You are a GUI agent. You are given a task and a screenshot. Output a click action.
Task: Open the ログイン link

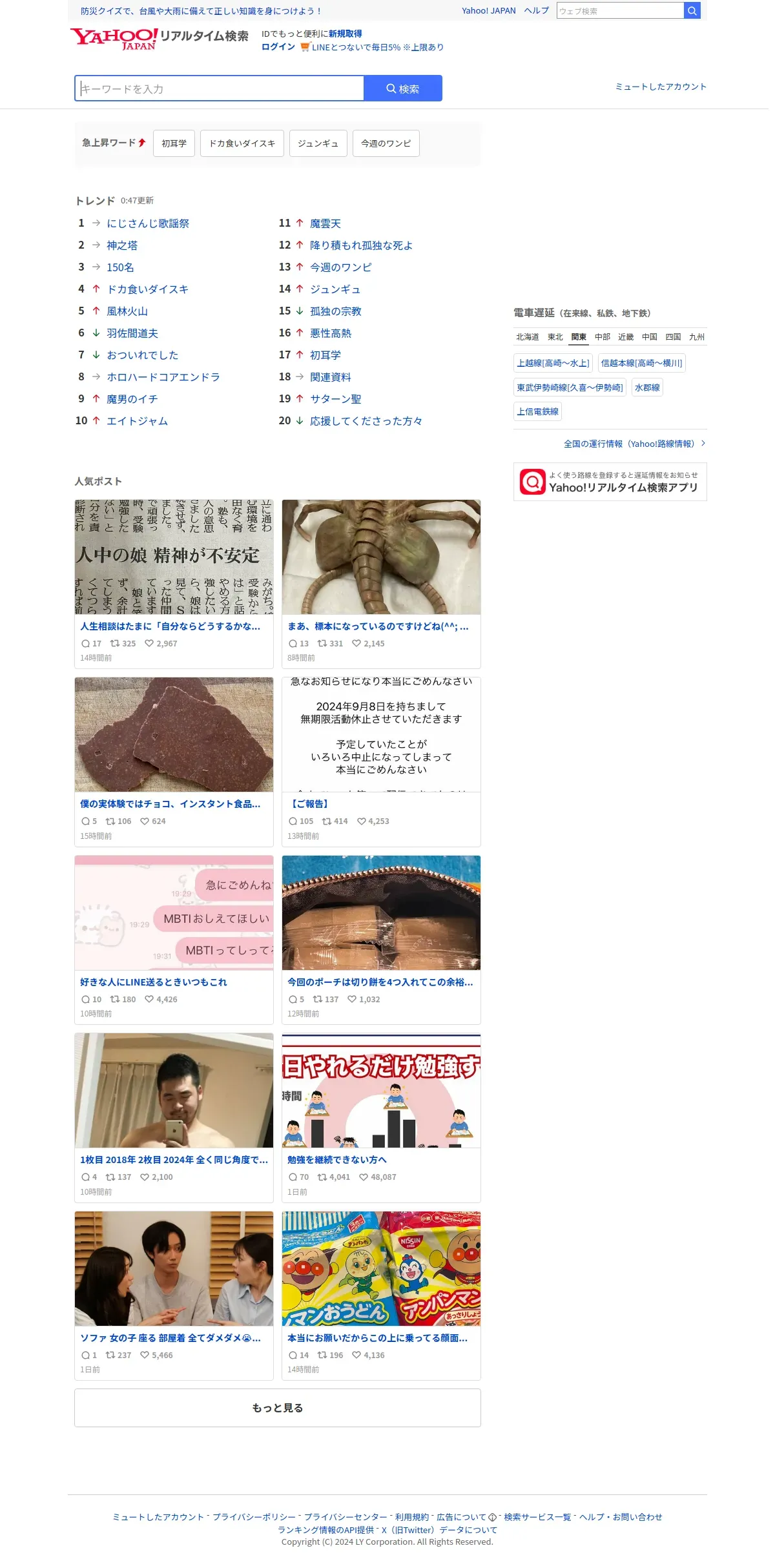[278, 47]
